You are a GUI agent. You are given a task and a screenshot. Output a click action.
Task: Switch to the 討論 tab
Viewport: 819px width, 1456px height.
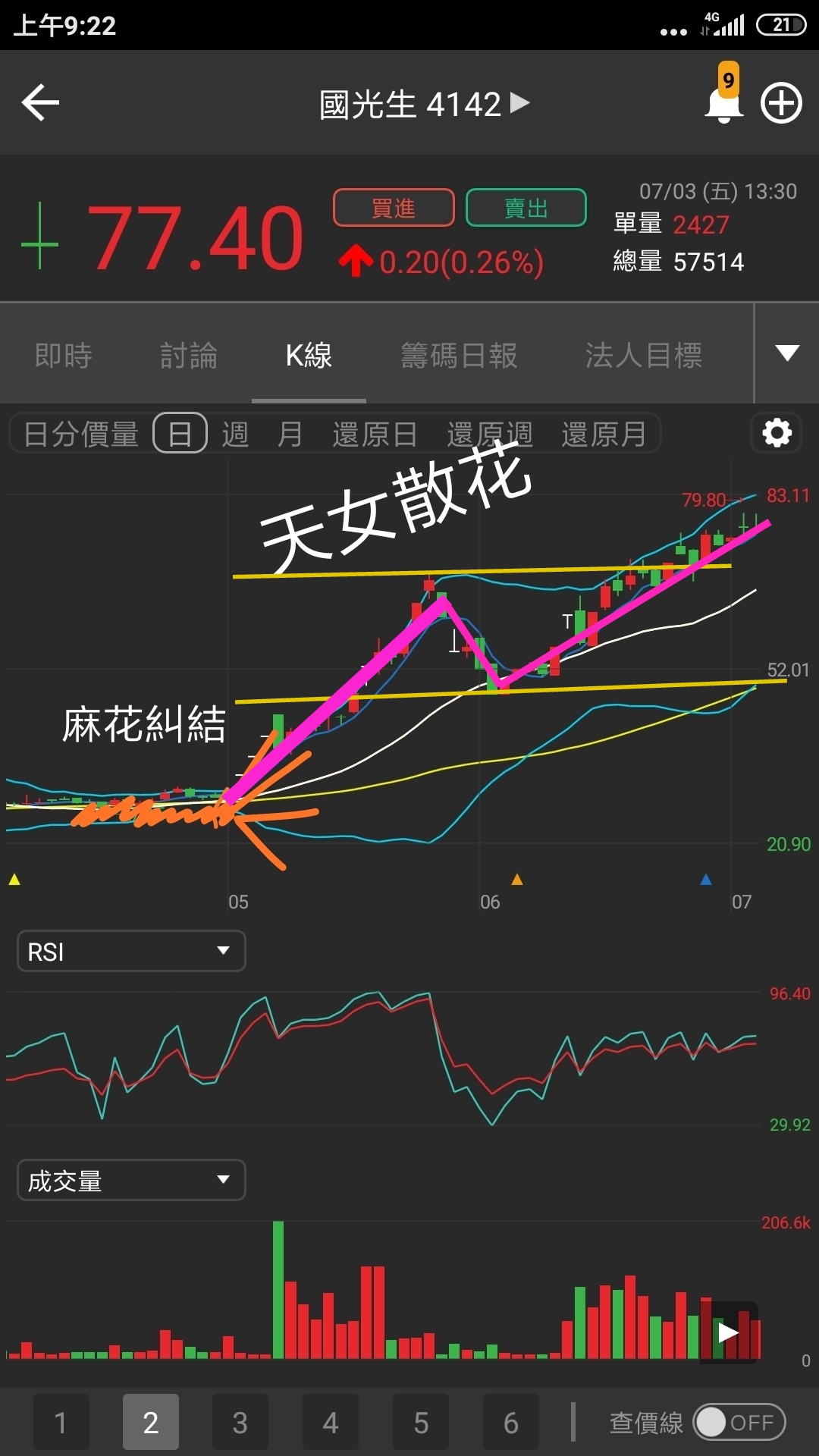point(189,355)
